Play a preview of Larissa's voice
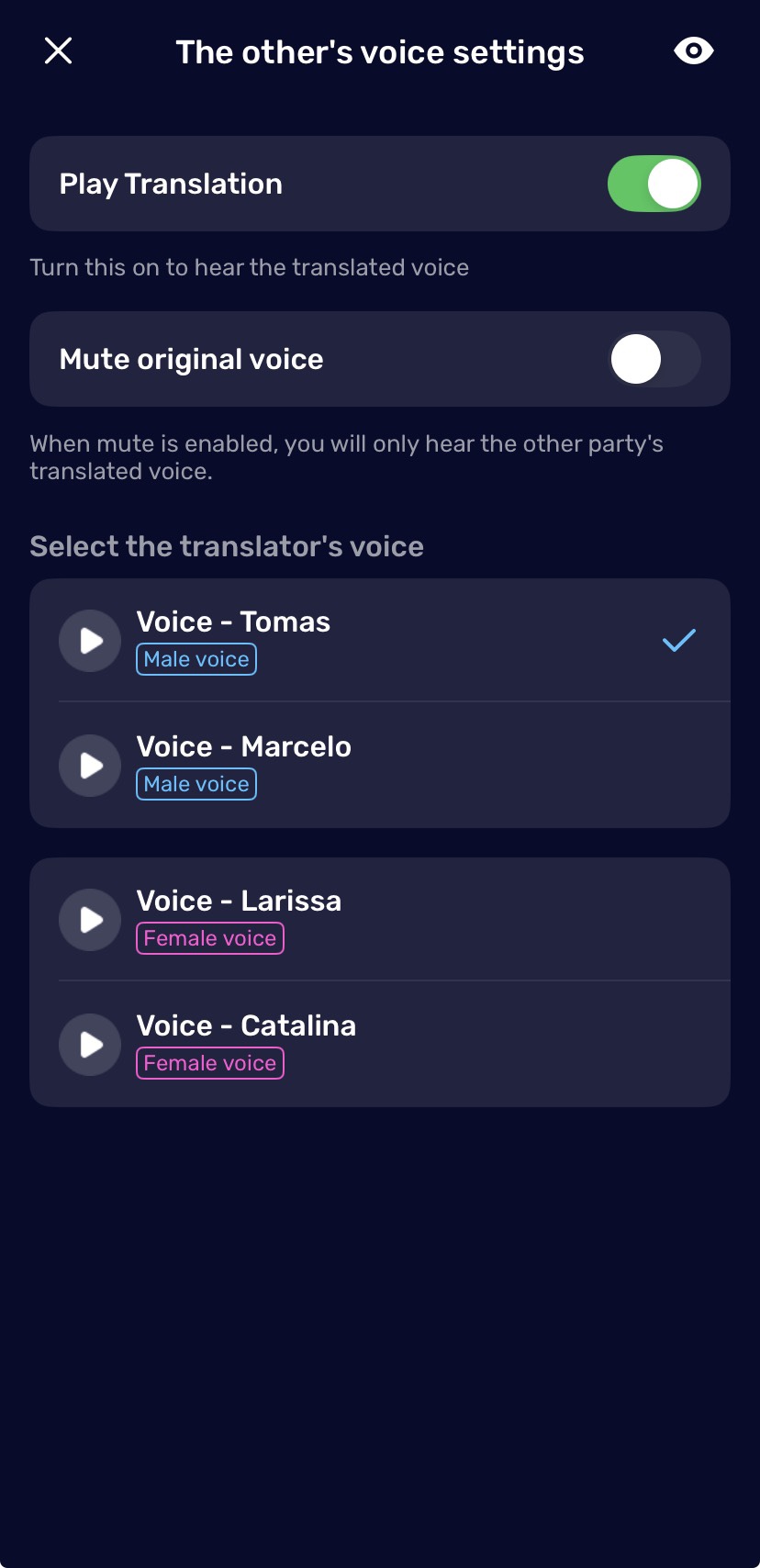Image resolution: width=760 pixels, height=1568 pixels. coord(89,919)
